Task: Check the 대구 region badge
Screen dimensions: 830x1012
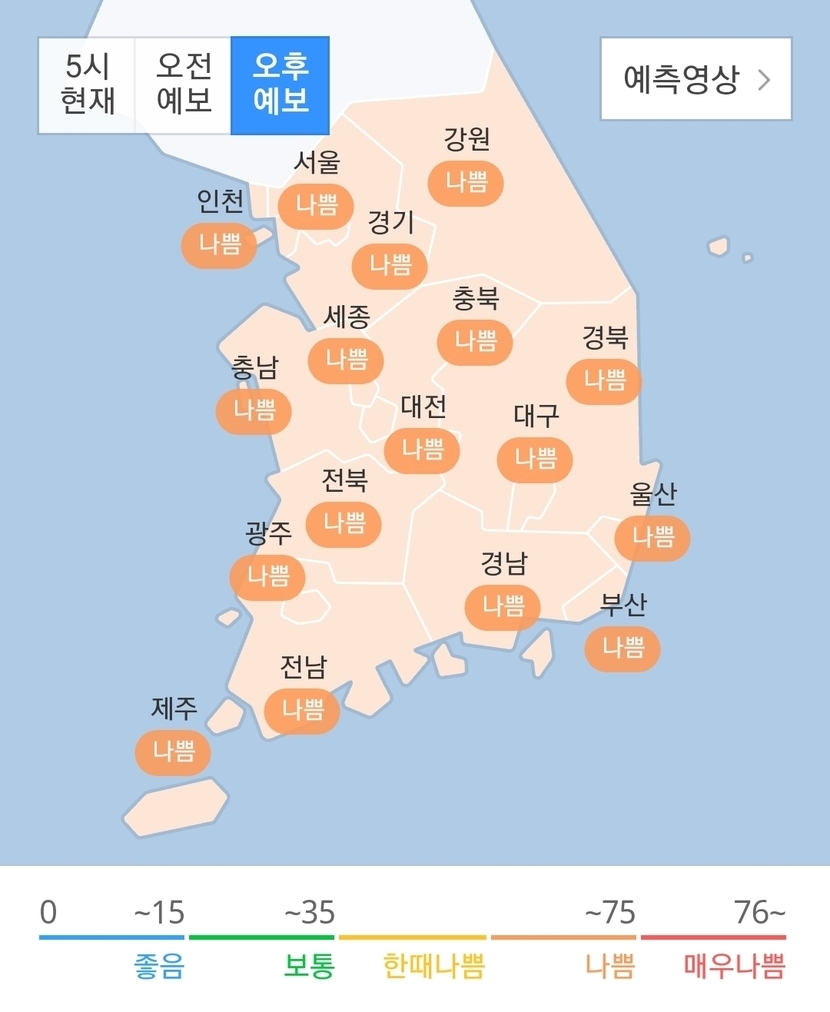Action: (535, 459)
